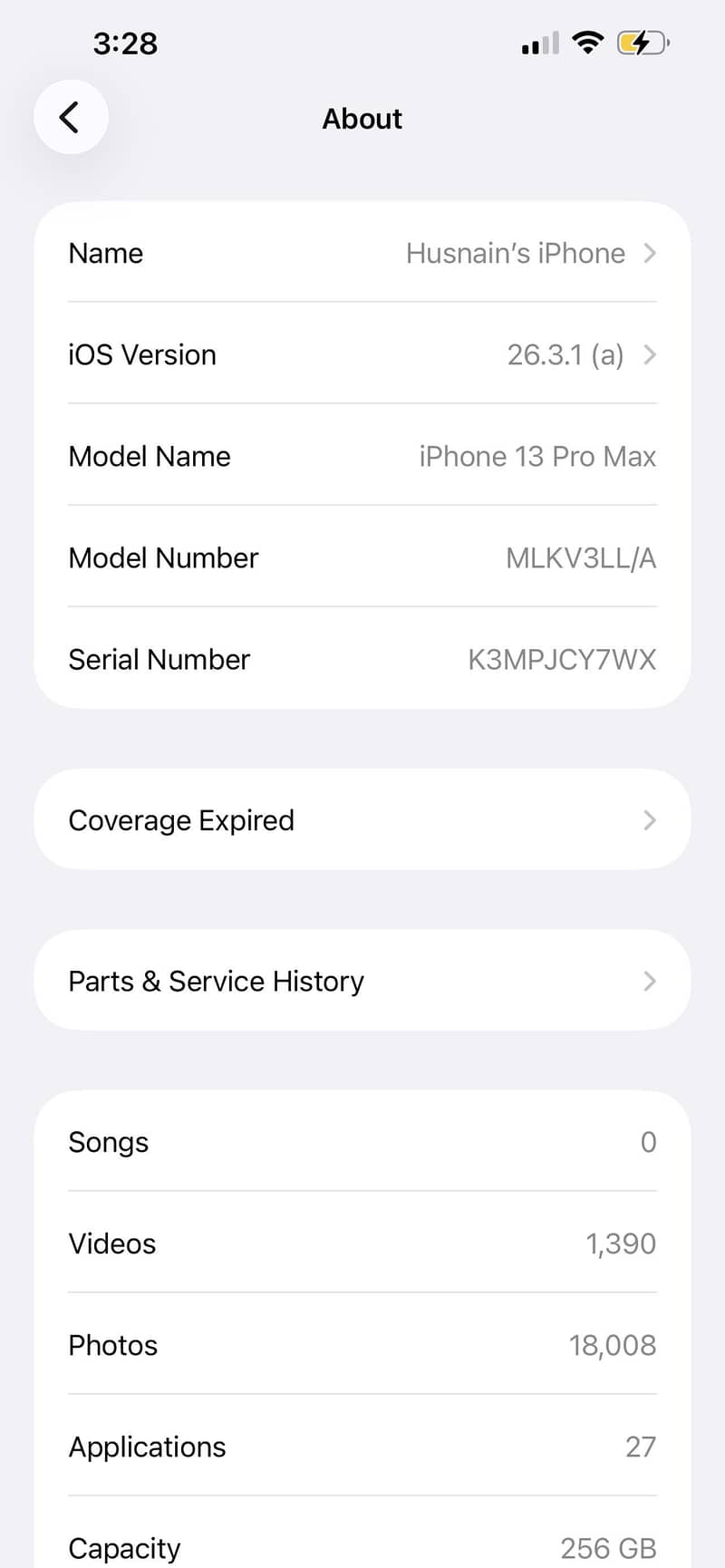Tap the Wi-Fi icon in the status bar
The image size is (725, 1568).
[588, 42]
